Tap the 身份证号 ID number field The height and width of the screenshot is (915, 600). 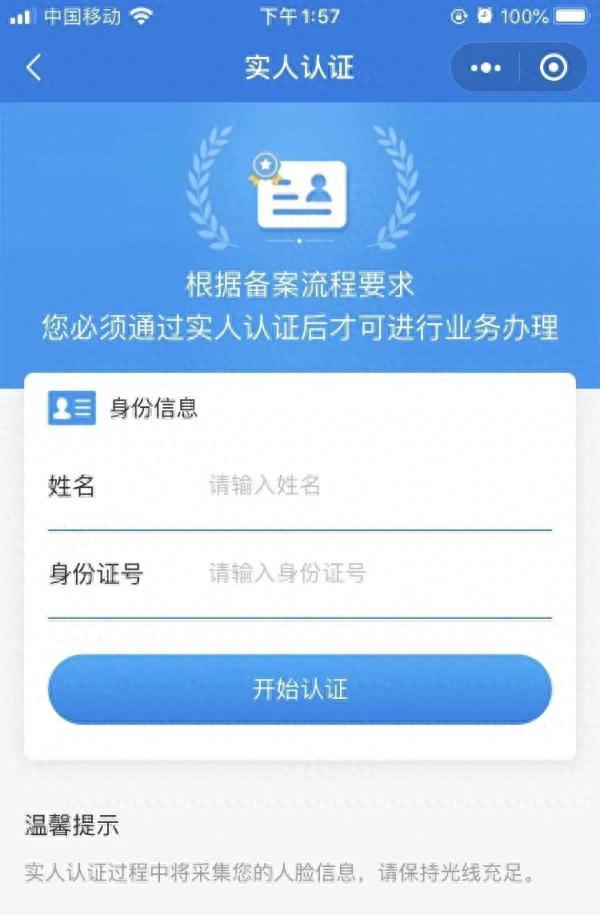click(379, 573)
